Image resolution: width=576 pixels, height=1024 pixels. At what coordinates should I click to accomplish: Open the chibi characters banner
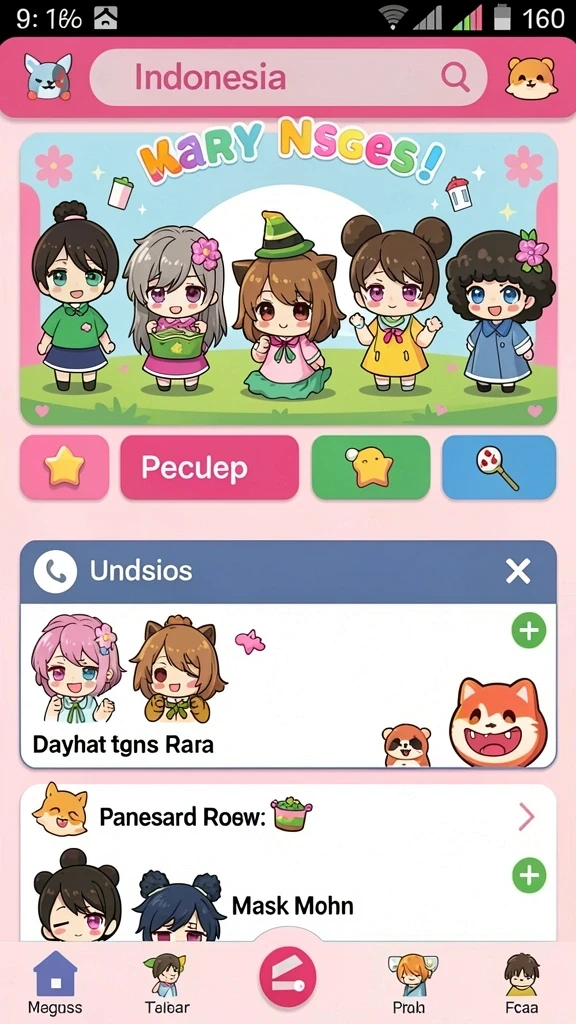click(288, 279)
